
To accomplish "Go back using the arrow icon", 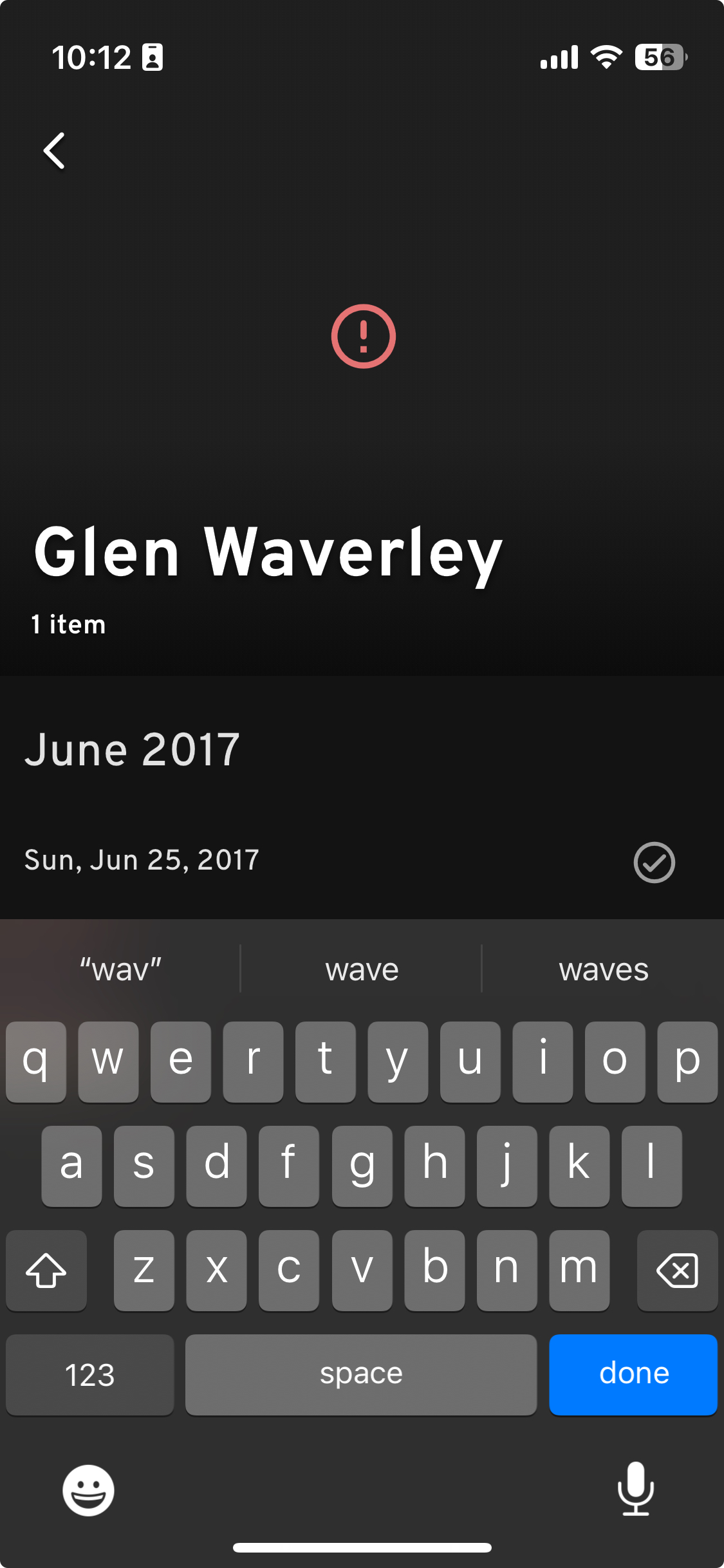I will click(x=55, y=151).
